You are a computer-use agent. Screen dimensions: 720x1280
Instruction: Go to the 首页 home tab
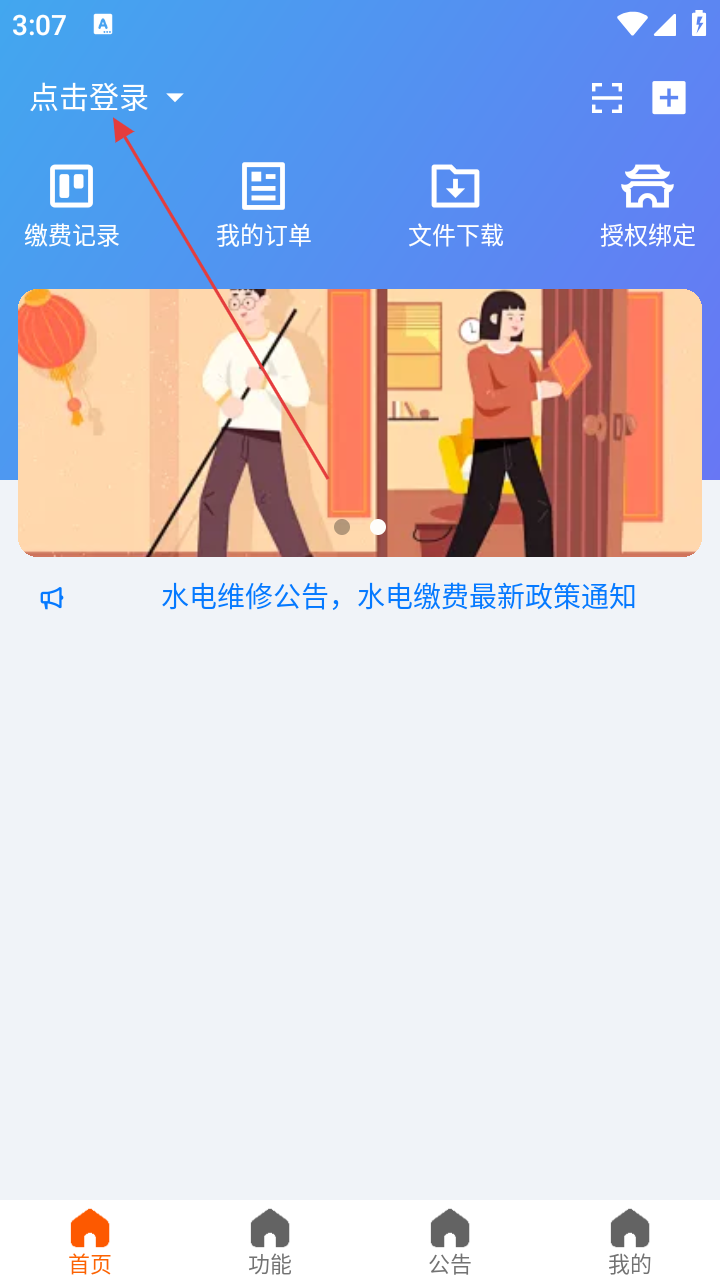pyautogui.click(x=90, y=1242)
